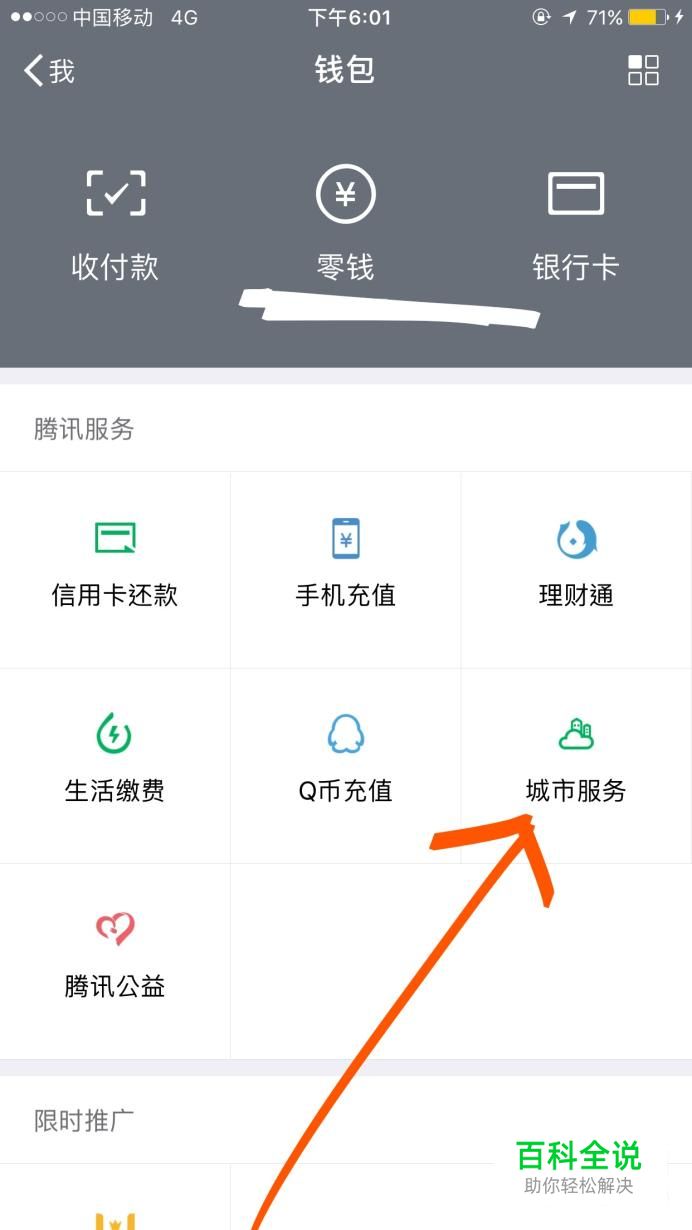692x1230 pixels.
Task: Go back to the 我 page
Action: click(x=49, y=71)
